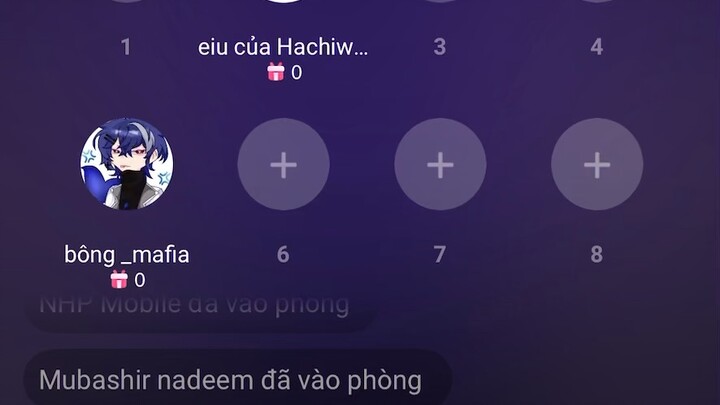720x405 pixels.
Task: Join empty seat number 7
Action: click(440, 164)
